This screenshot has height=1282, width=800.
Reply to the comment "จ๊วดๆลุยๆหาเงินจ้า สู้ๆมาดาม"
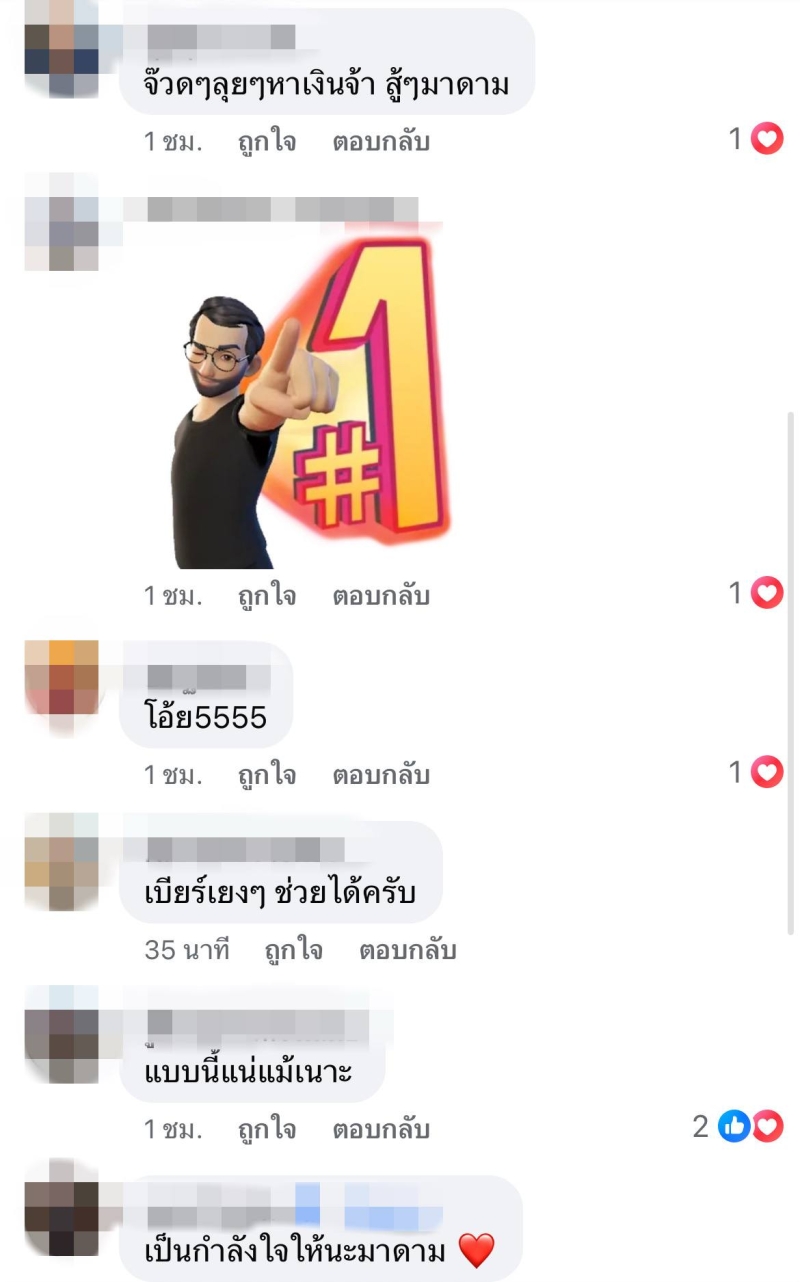tap(381, 142)
